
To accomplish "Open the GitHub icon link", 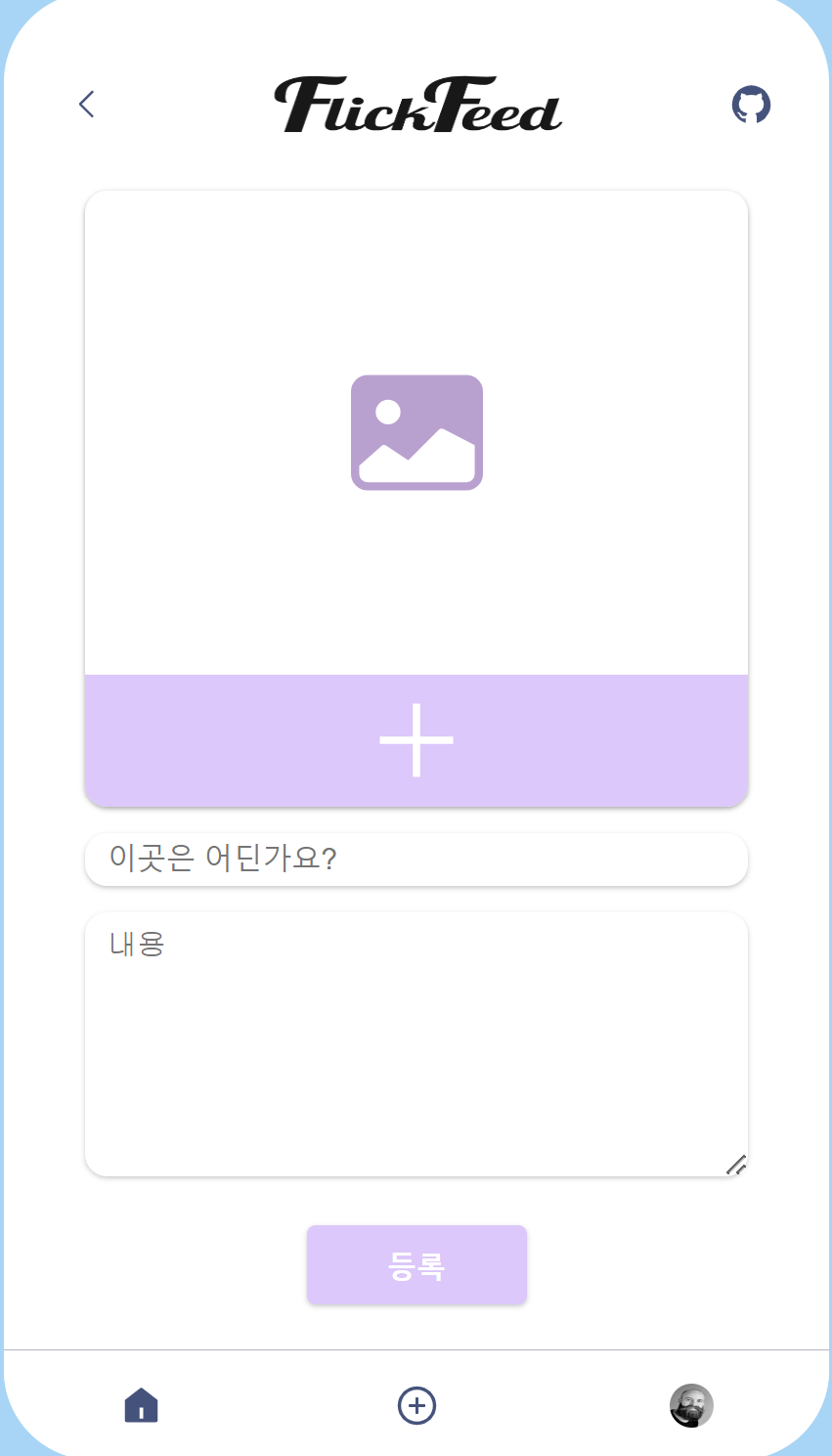I will [x=751, y=105].
